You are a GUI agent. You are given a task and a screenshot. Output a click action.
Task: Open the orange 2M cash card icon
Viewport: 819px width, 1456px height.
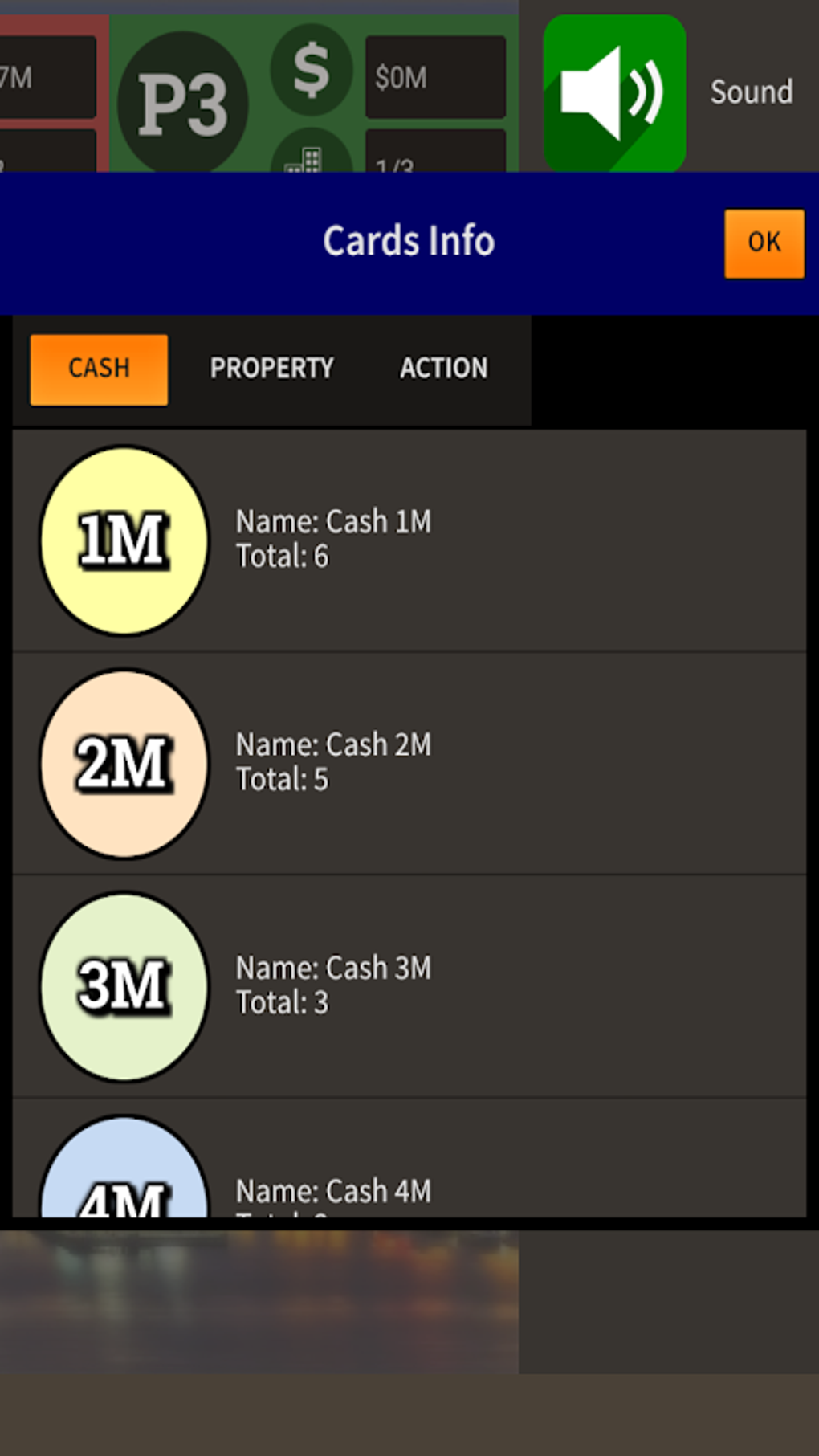(x=123, y=764)
